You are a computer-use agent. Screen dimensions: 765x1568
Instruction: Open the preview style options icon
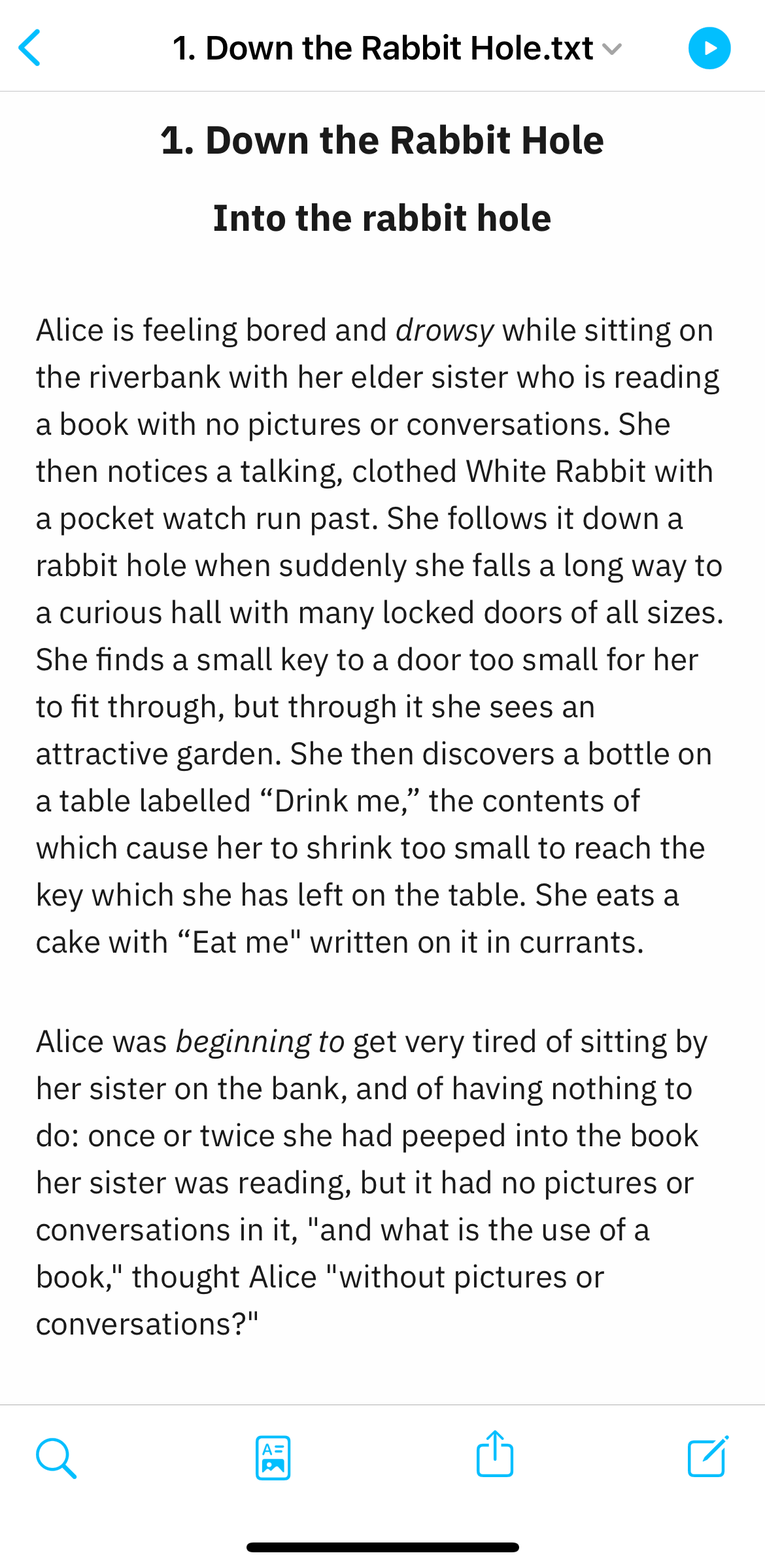273,1457
